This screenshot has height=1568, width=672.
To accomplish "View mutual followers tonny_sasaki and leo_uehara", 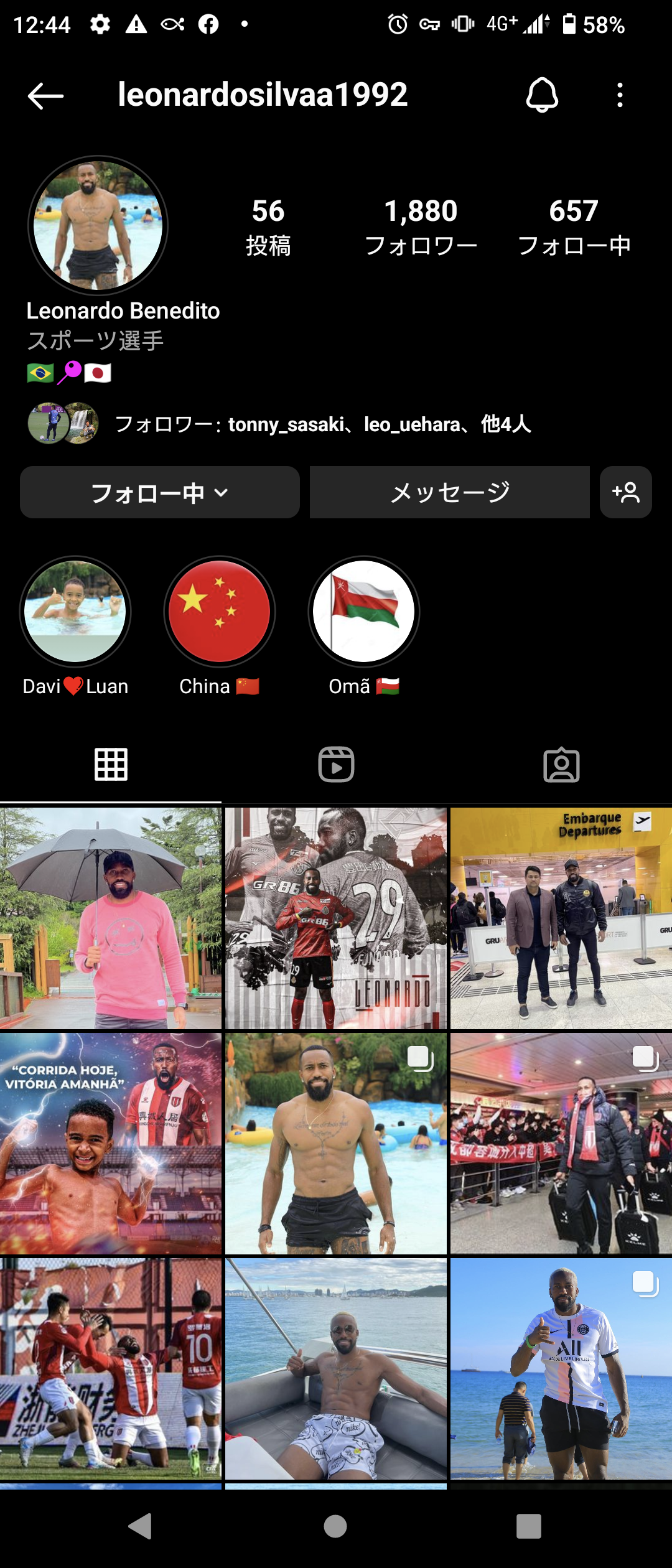I will 322,424.
